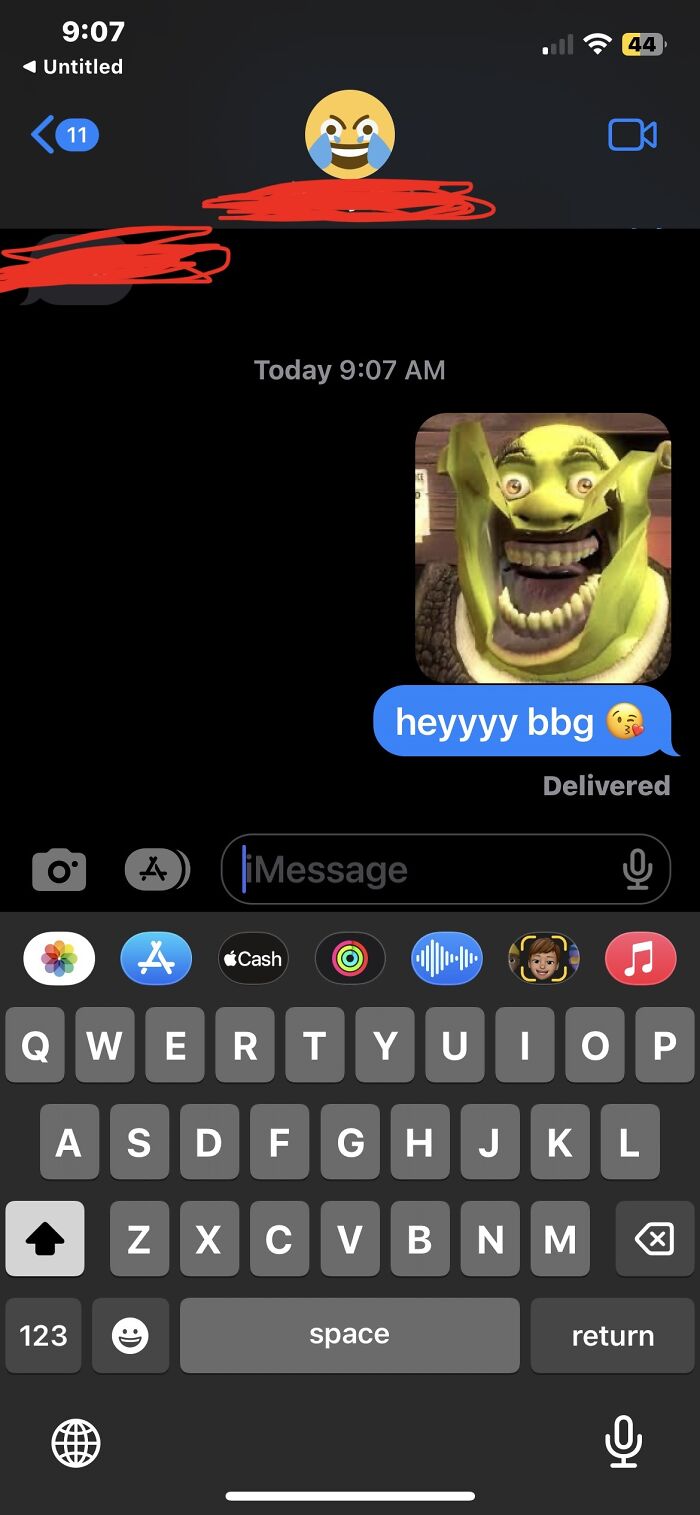This screenshot has width=700, height=1515.
Task: Collapse the iMessage app drawer
Action: tap(157, 869)
